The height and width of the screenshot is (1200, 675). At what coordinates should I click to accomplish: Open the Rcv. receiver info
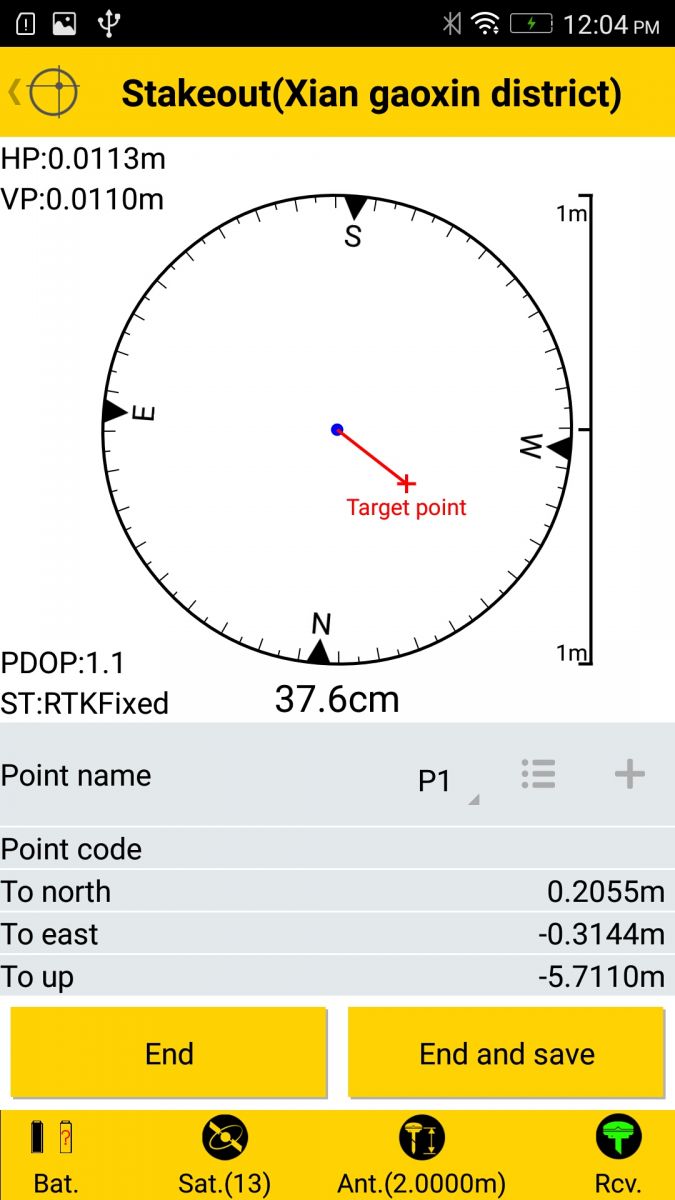point(618,1156)
